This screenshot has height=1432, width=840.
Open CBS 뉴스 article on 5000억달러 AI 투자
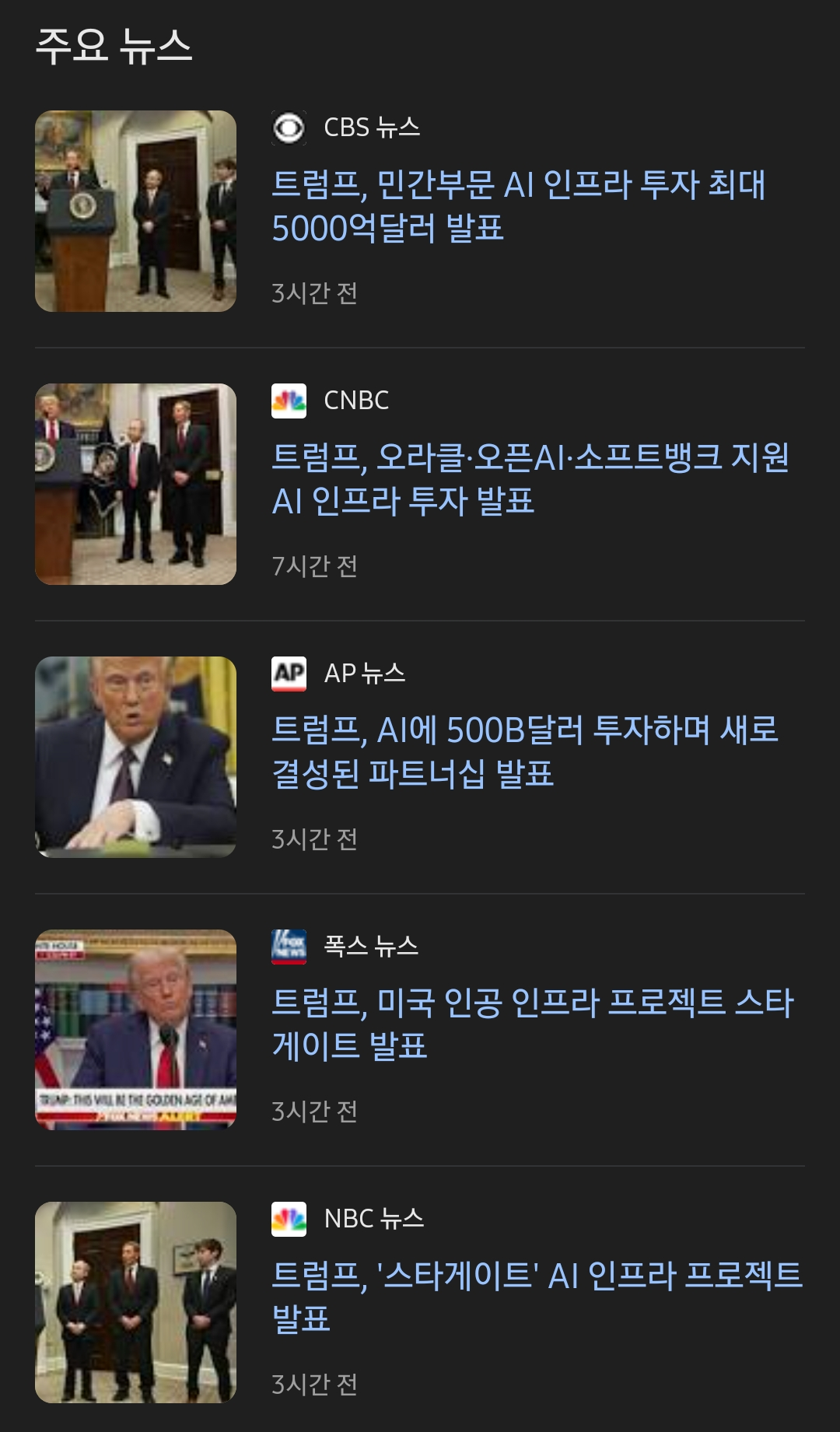pos(517,206)
